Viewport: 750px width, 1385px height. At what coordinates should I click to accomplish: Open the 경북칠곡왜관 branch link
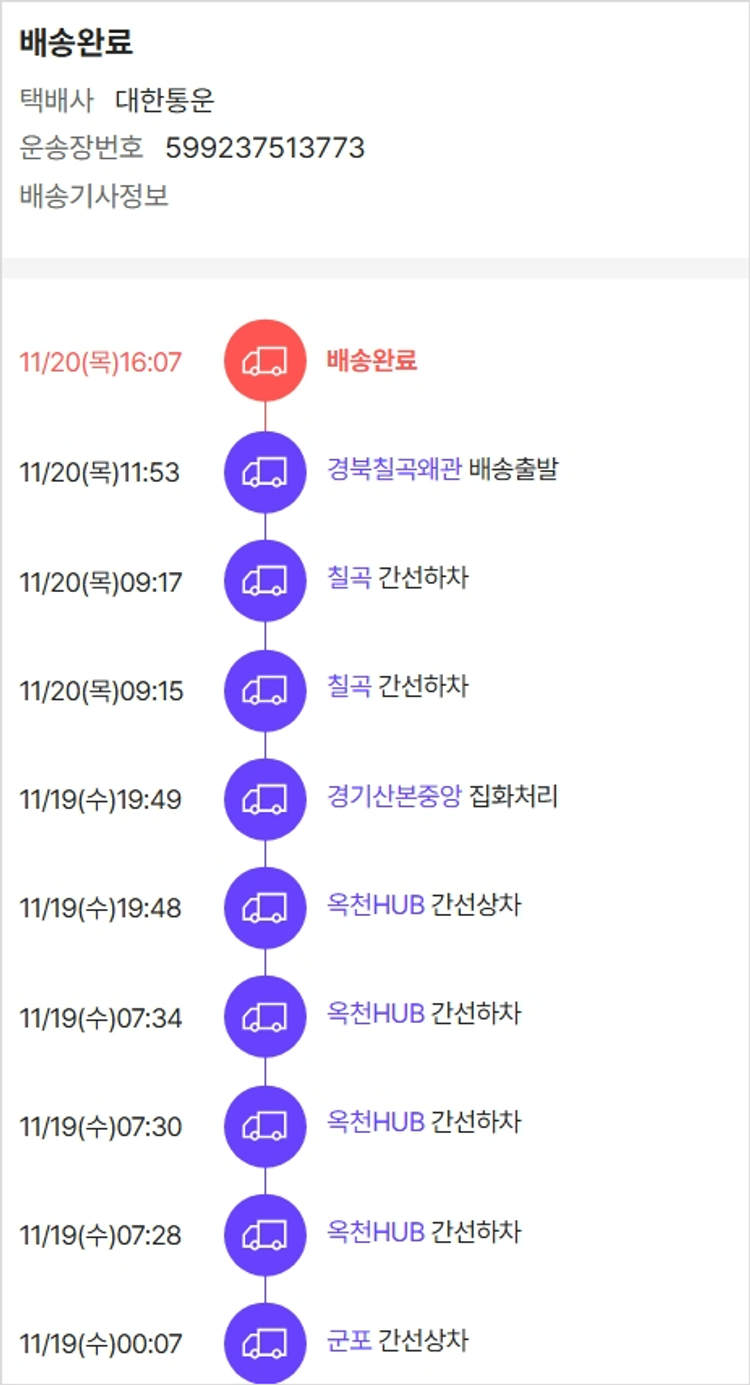(x=394, y=470)
